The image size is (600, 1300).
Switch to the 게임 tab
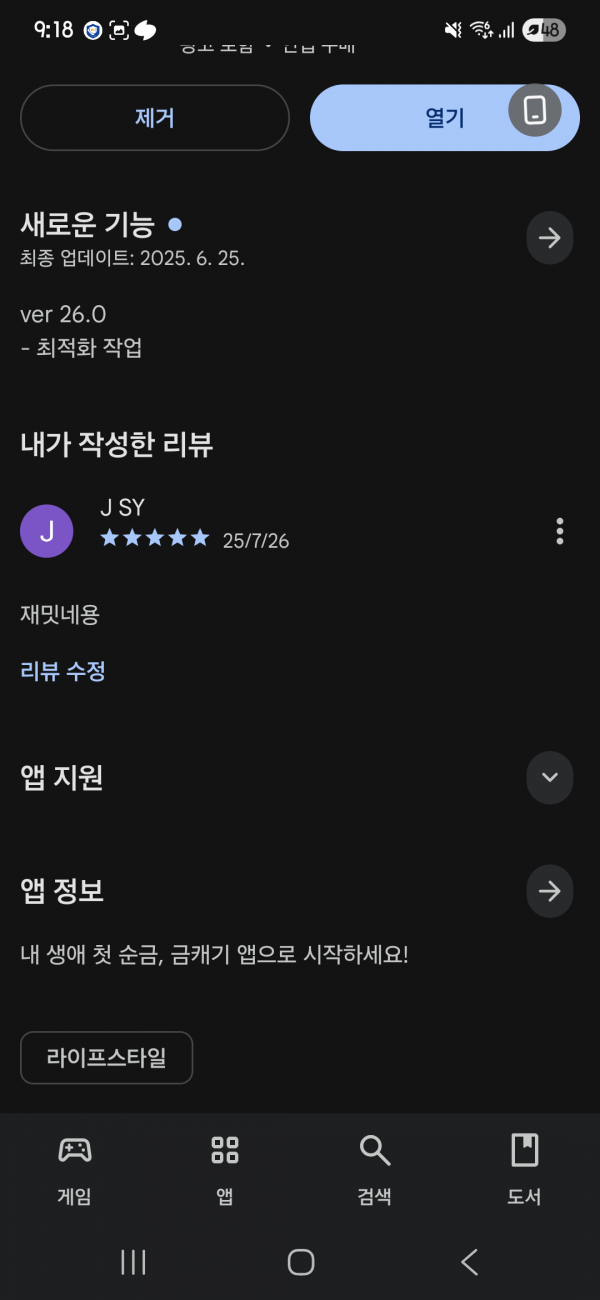click(75, 1170)
